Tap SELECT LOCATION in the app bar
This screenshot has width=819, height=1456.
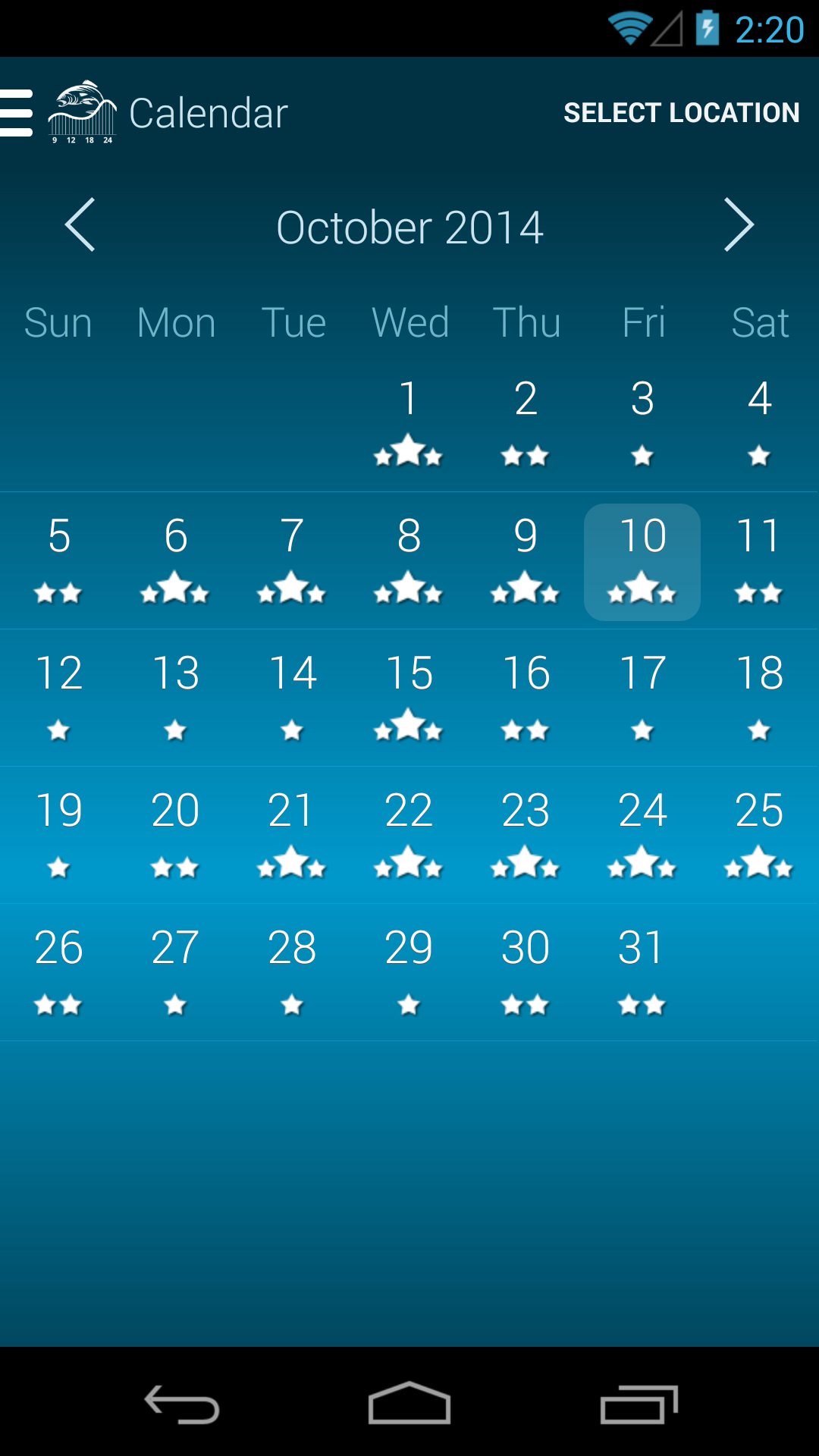point(681,113)
